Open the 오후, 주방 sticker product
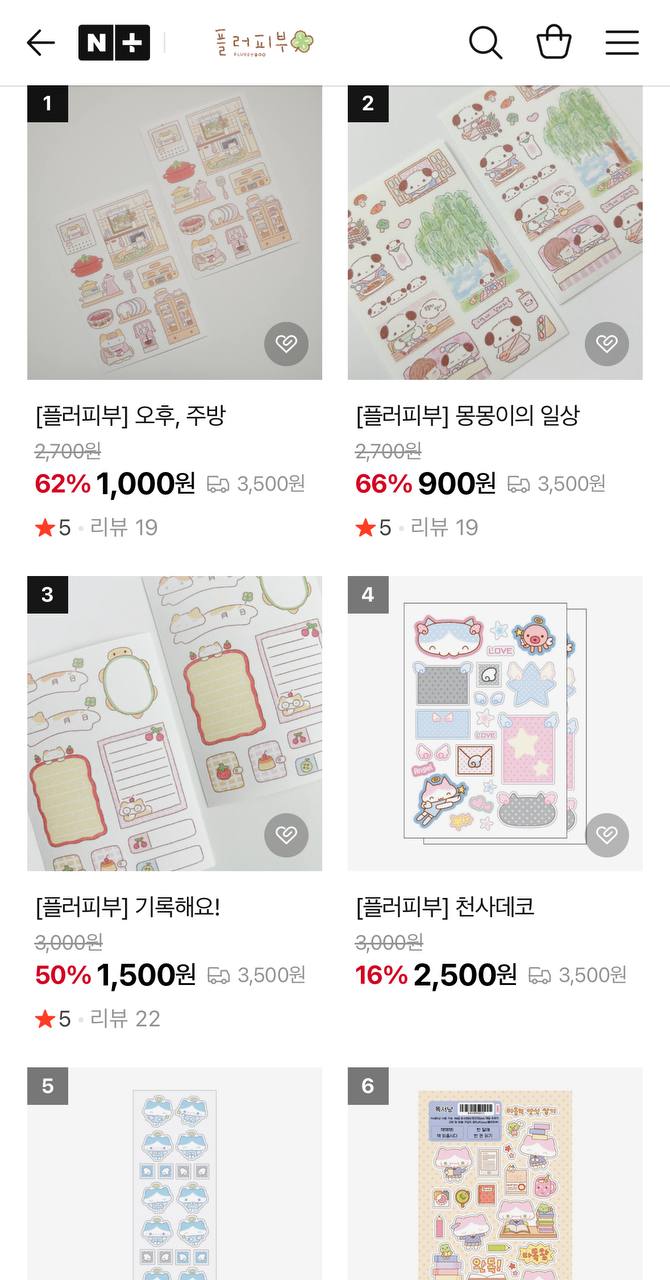 [174, 232]
